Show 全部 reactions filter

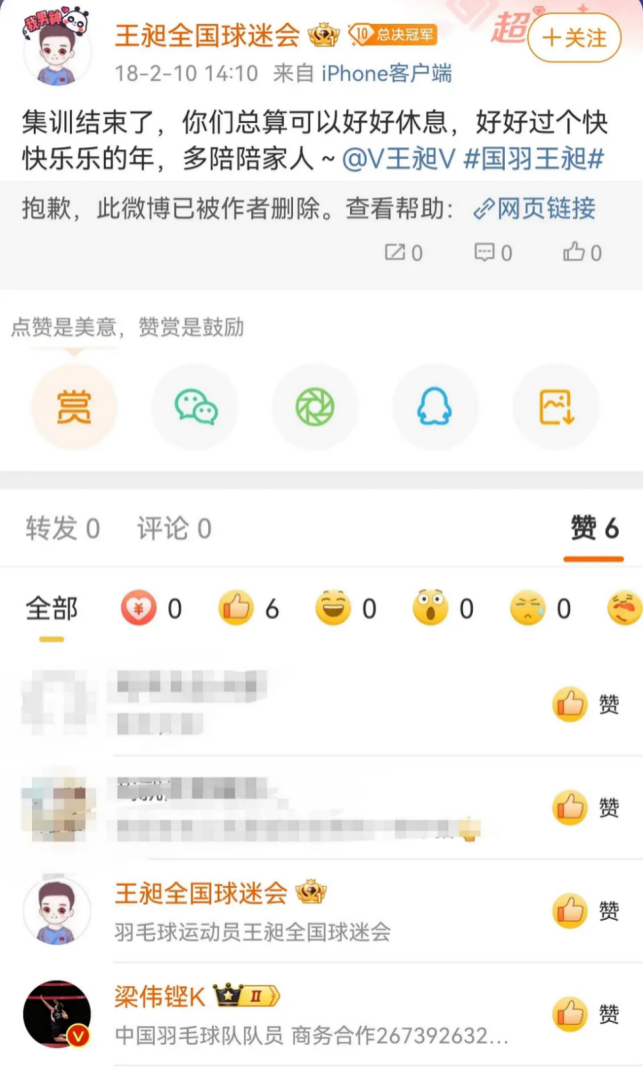(51, 608)
